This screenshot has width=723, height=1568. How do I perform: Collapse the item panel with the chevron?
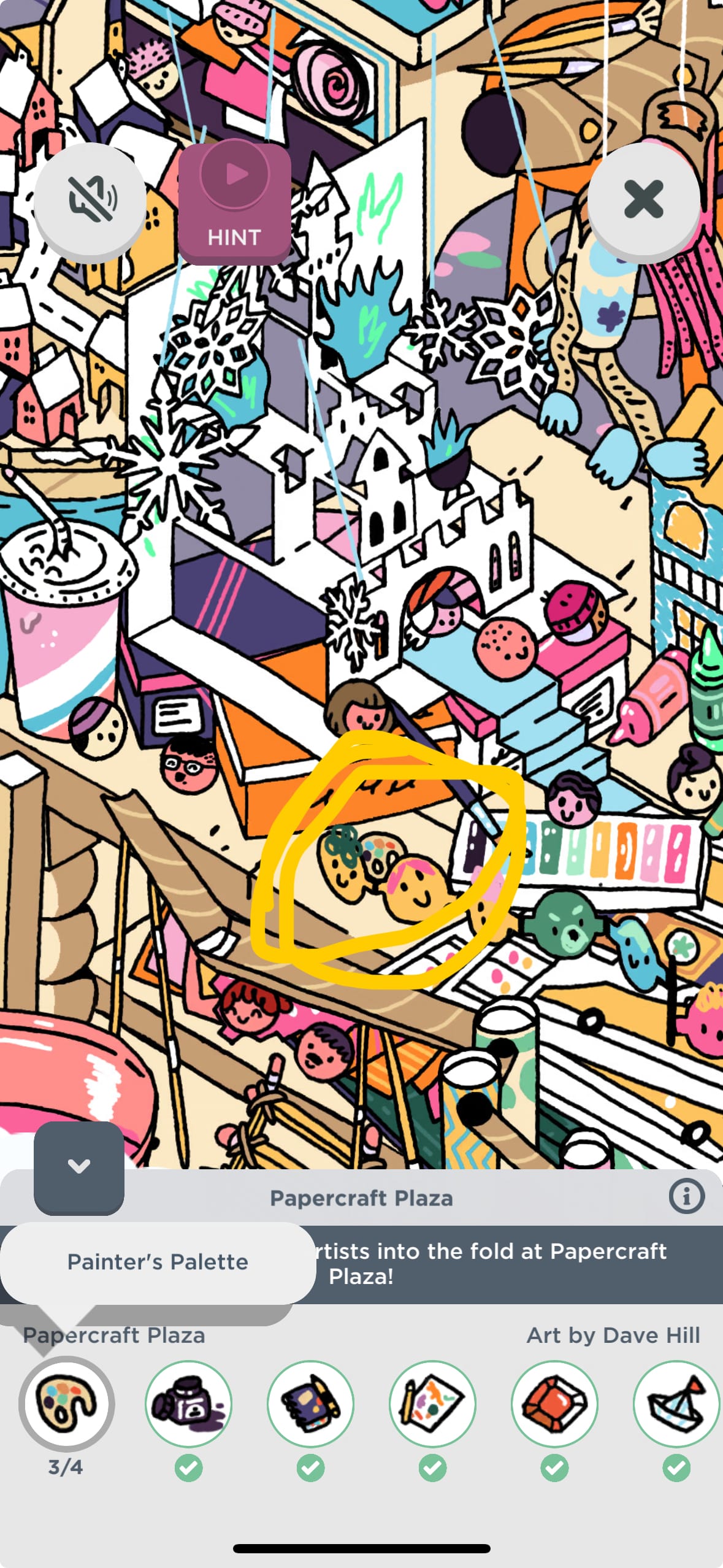click(x=79, y=1166)
